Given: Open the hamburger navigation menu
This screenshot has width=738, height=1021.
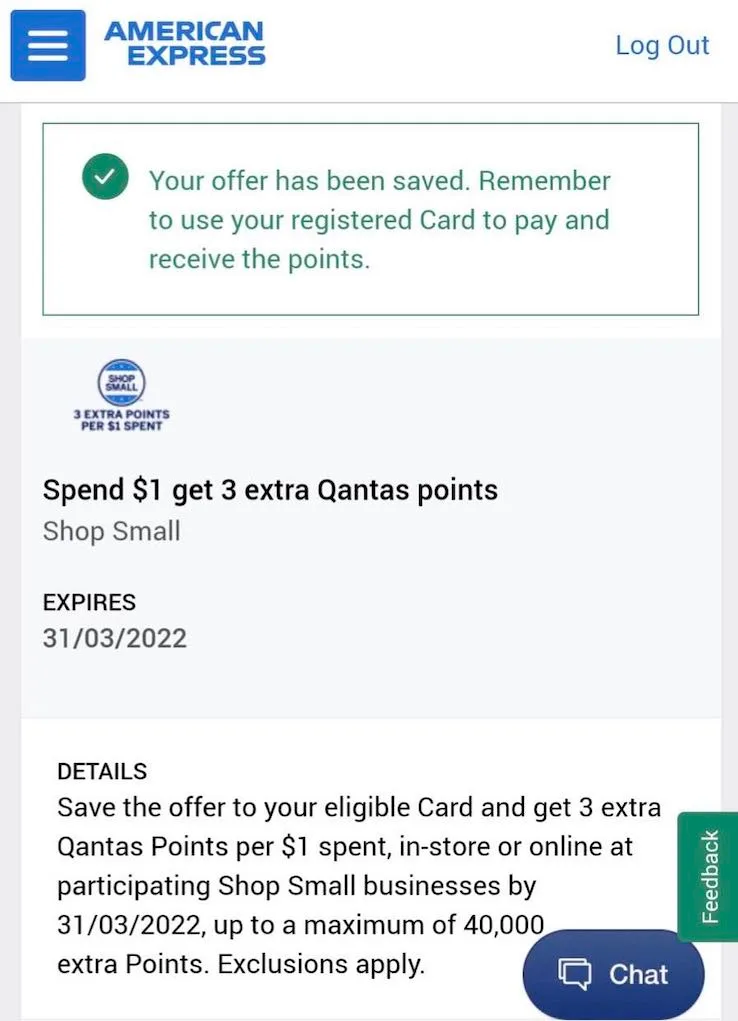Looking at the screenshot, I should [x=47, y=45].
